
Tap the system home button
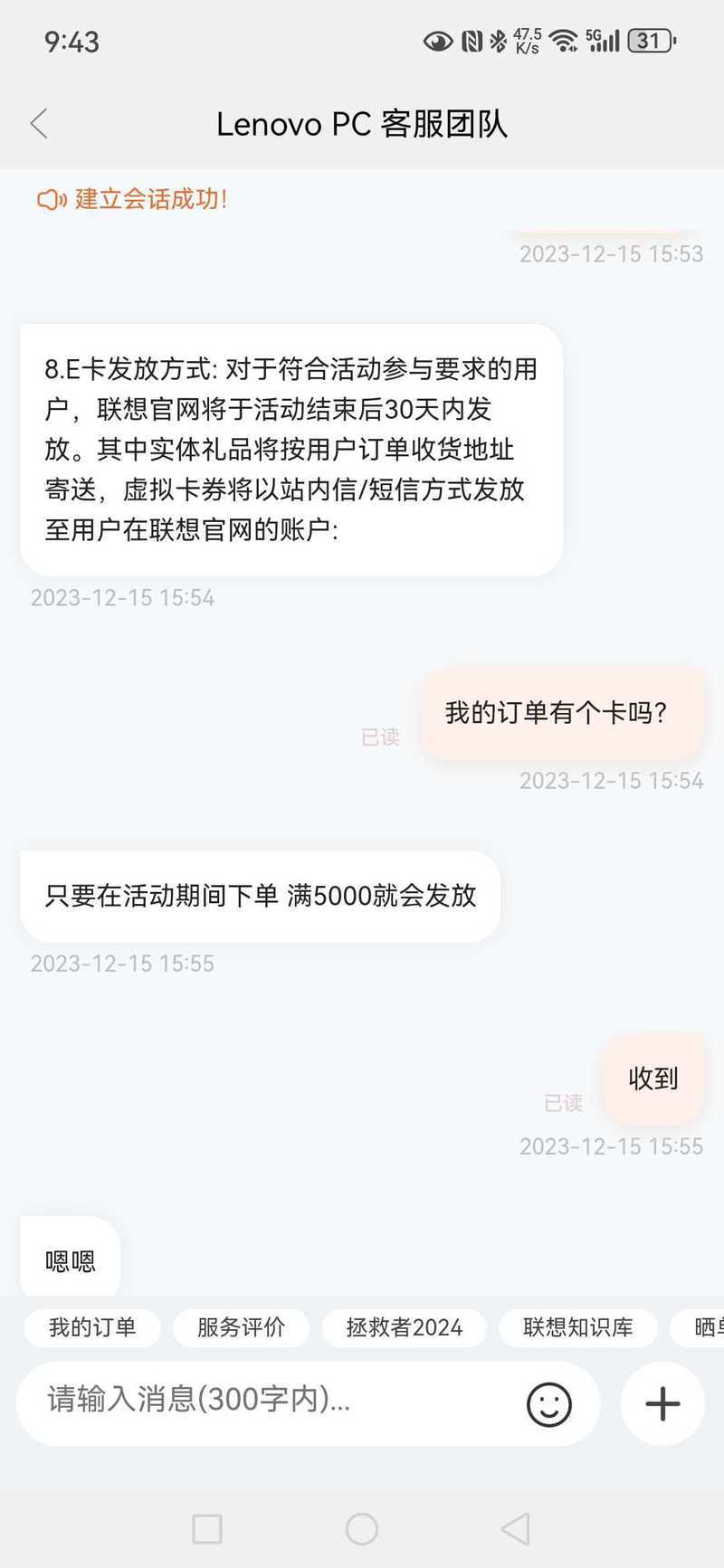[x=362, y=1529]
